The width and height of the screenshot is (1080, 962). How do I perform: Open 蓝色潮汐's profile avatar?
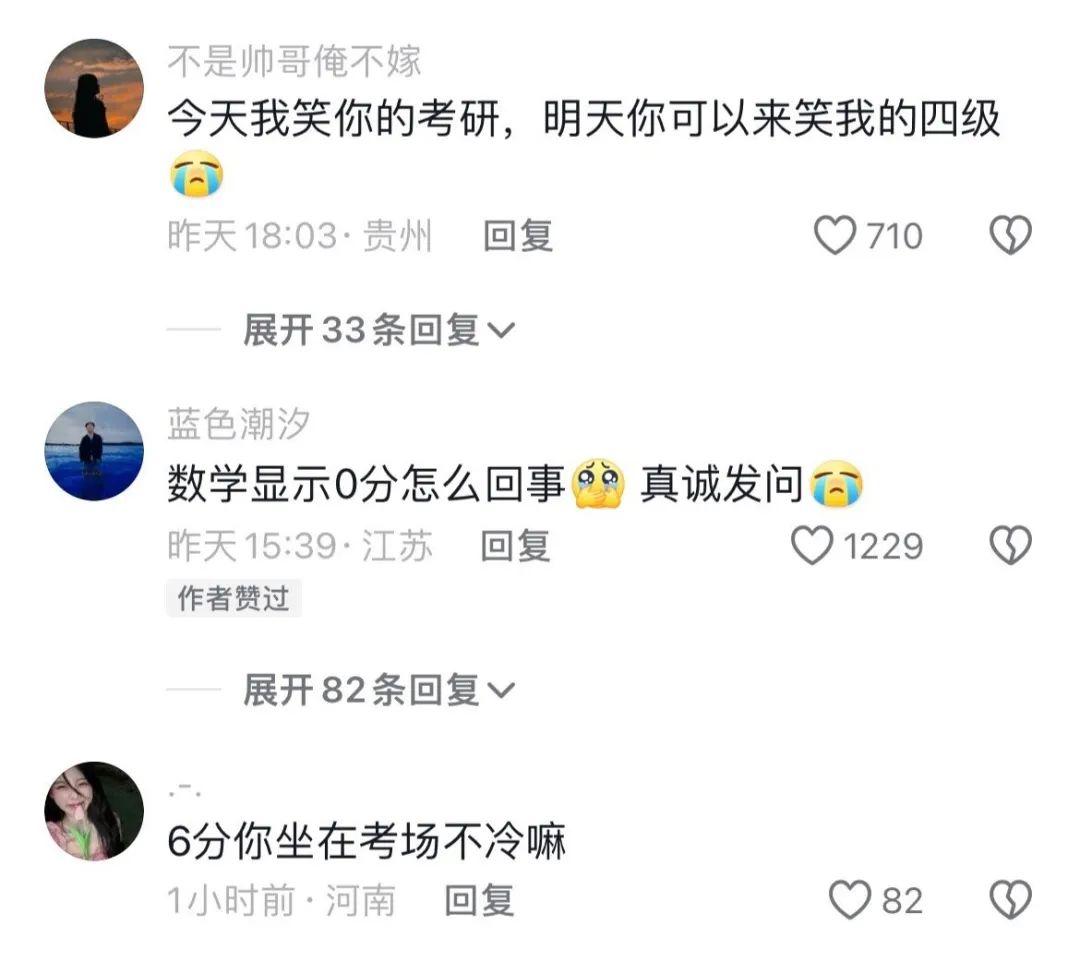(94, 450)
